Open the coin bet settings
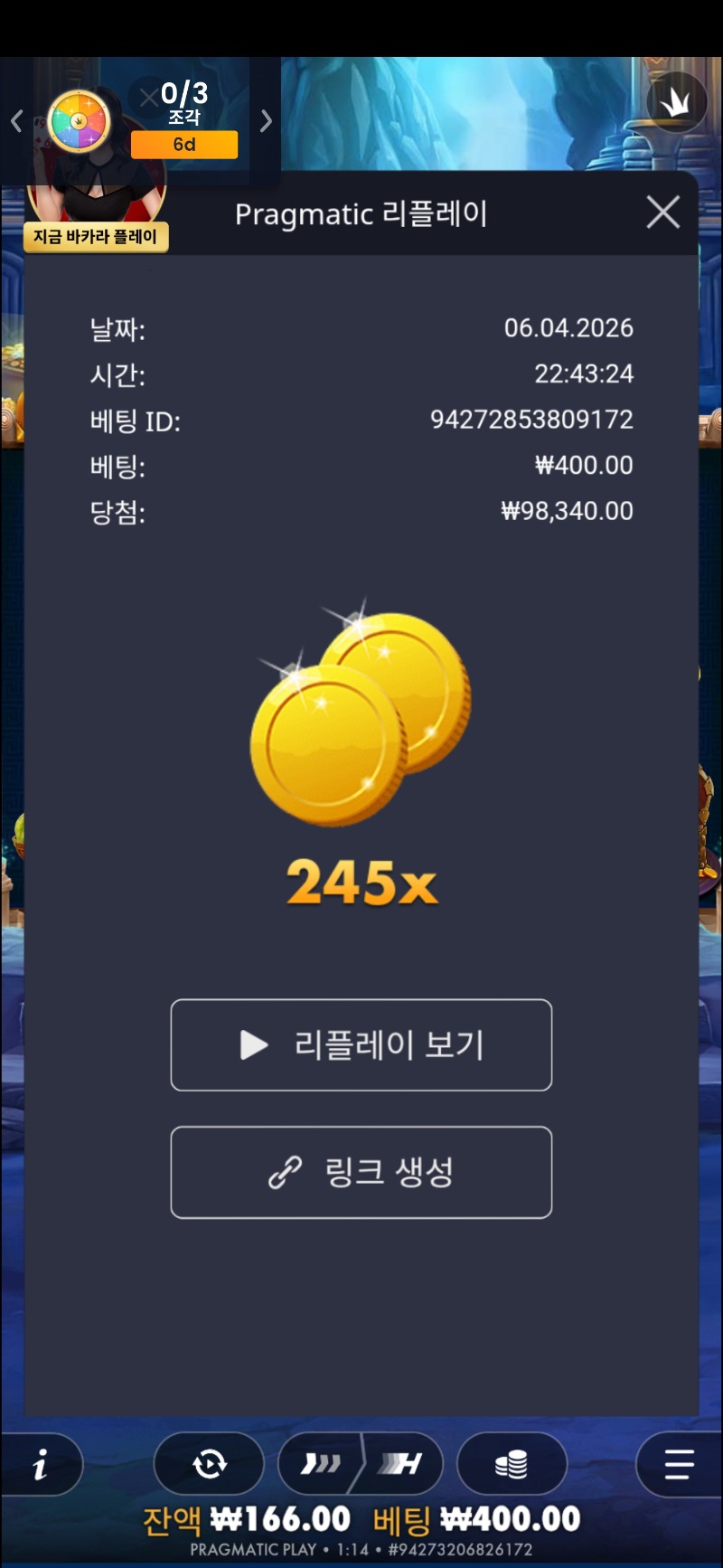The width and height of the screenshot is (723, 1568). tap(512, 1464)
